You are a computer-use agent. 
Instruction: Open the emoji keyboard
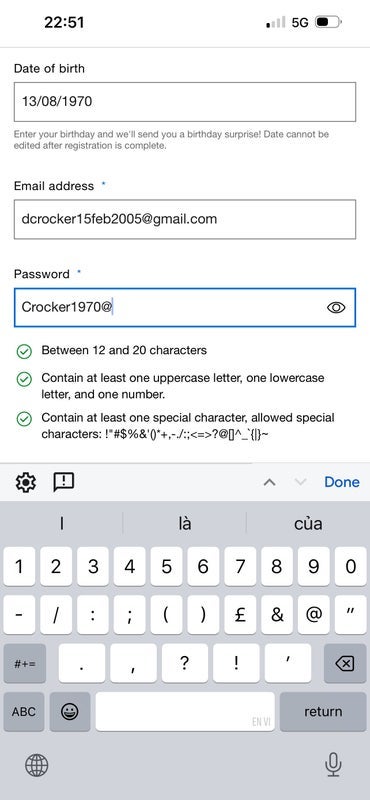click(x=70, y=711)
